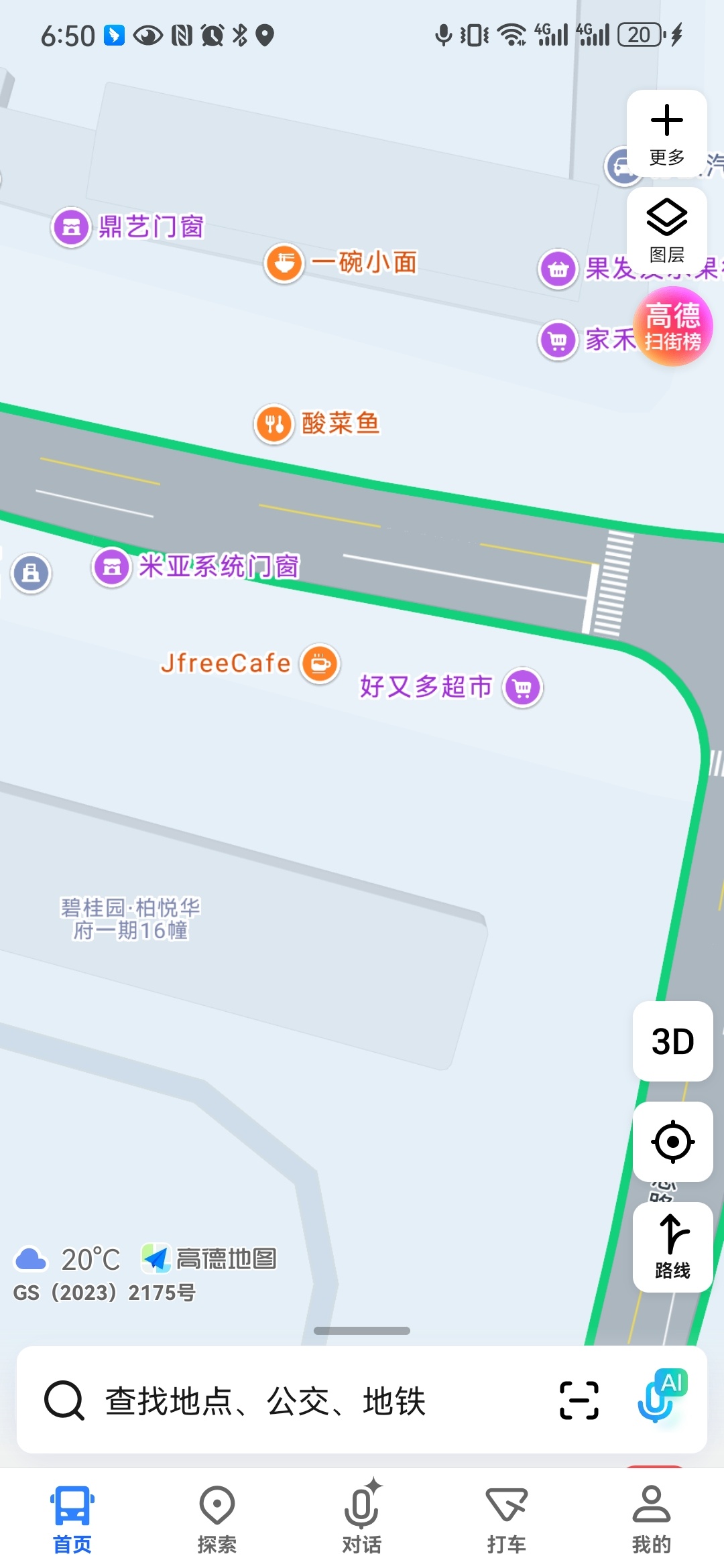Open the 高德扫街榜 badge

tap(672, 327)
